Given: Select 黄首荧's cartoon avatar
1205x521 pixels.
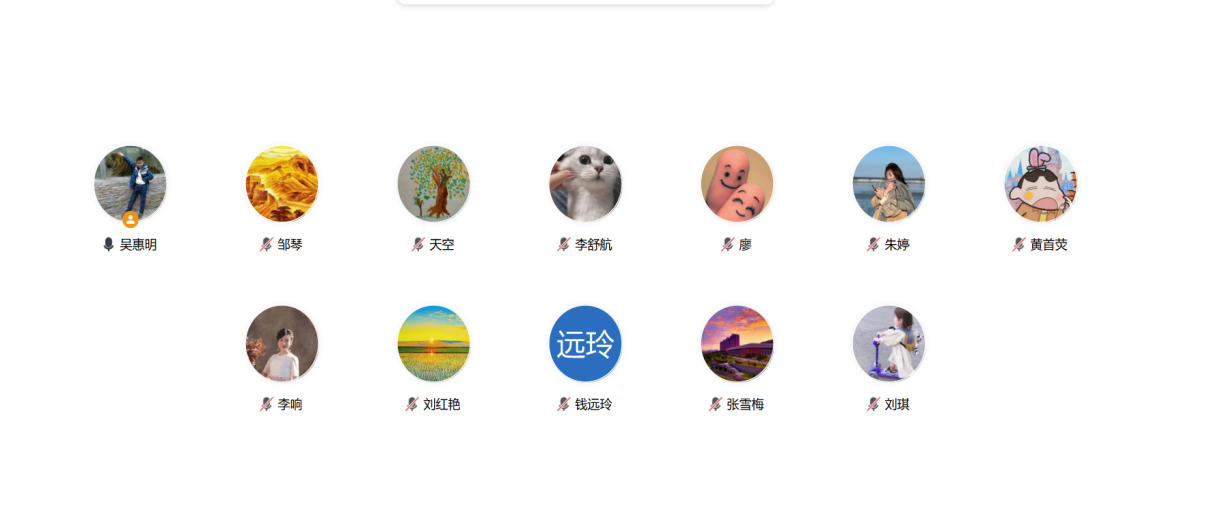Looking at the screenshot, I should pos(1041,183).
